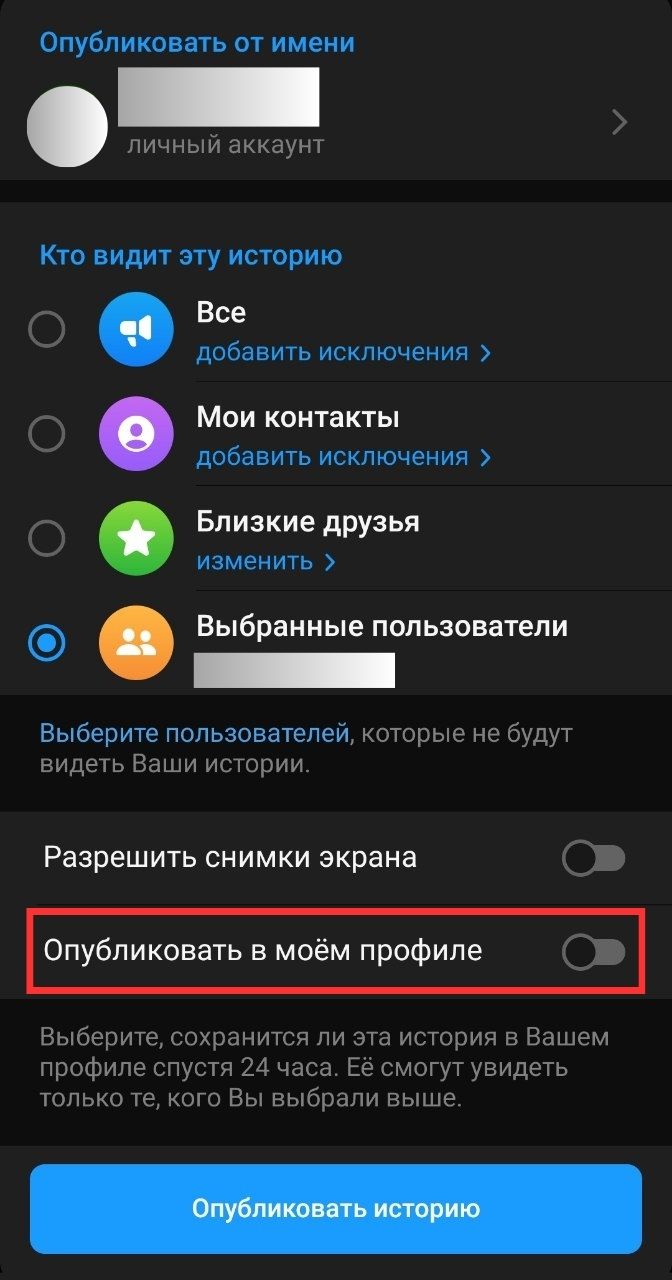This screenshot has height=1280, width=672.
Task: Select the Все audience option
Action: [47, 329]
